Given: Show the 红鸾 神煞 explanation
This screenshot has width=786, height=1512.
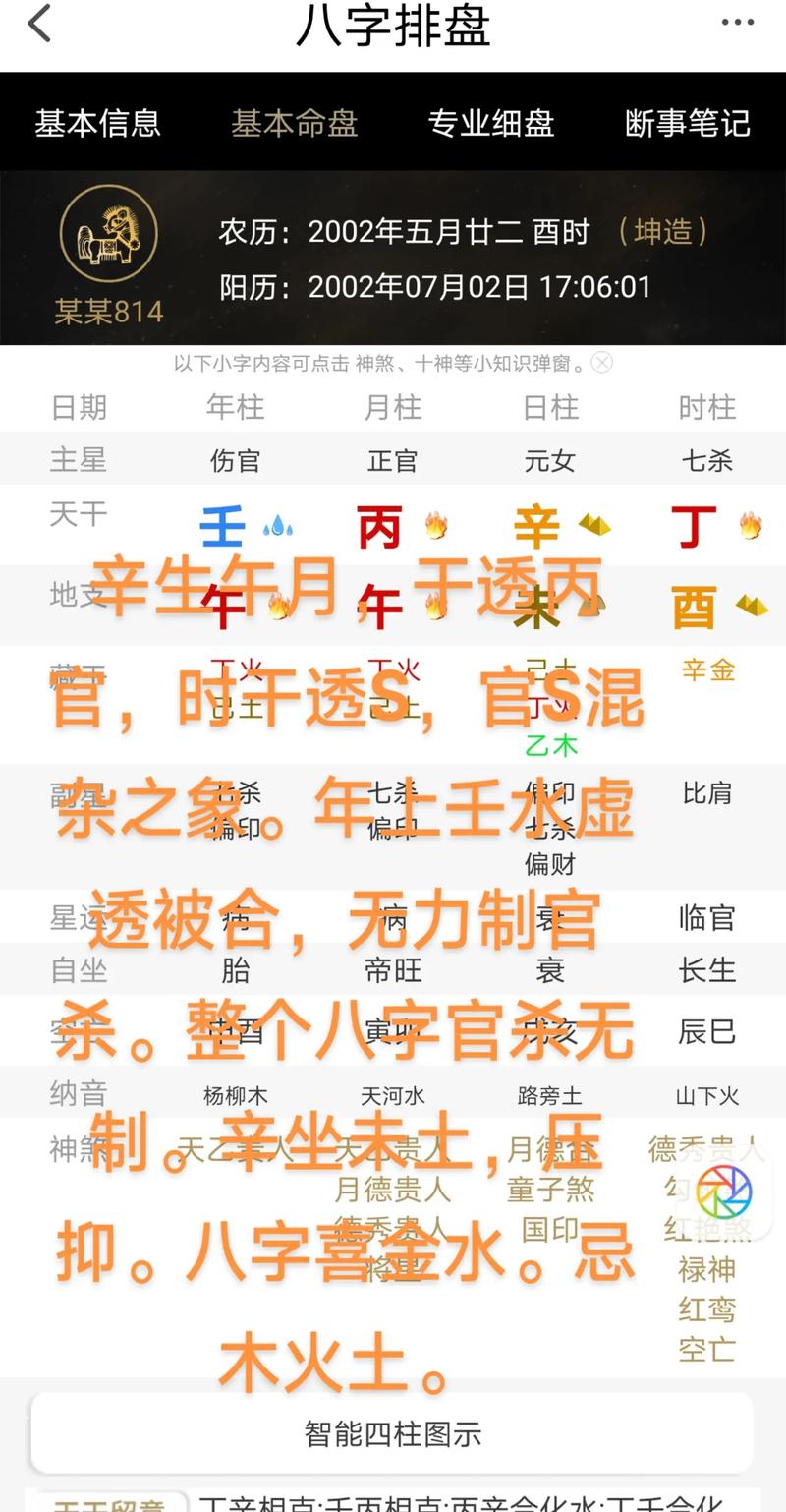Looking at the screenshot, I should [x=706, y=1309].
